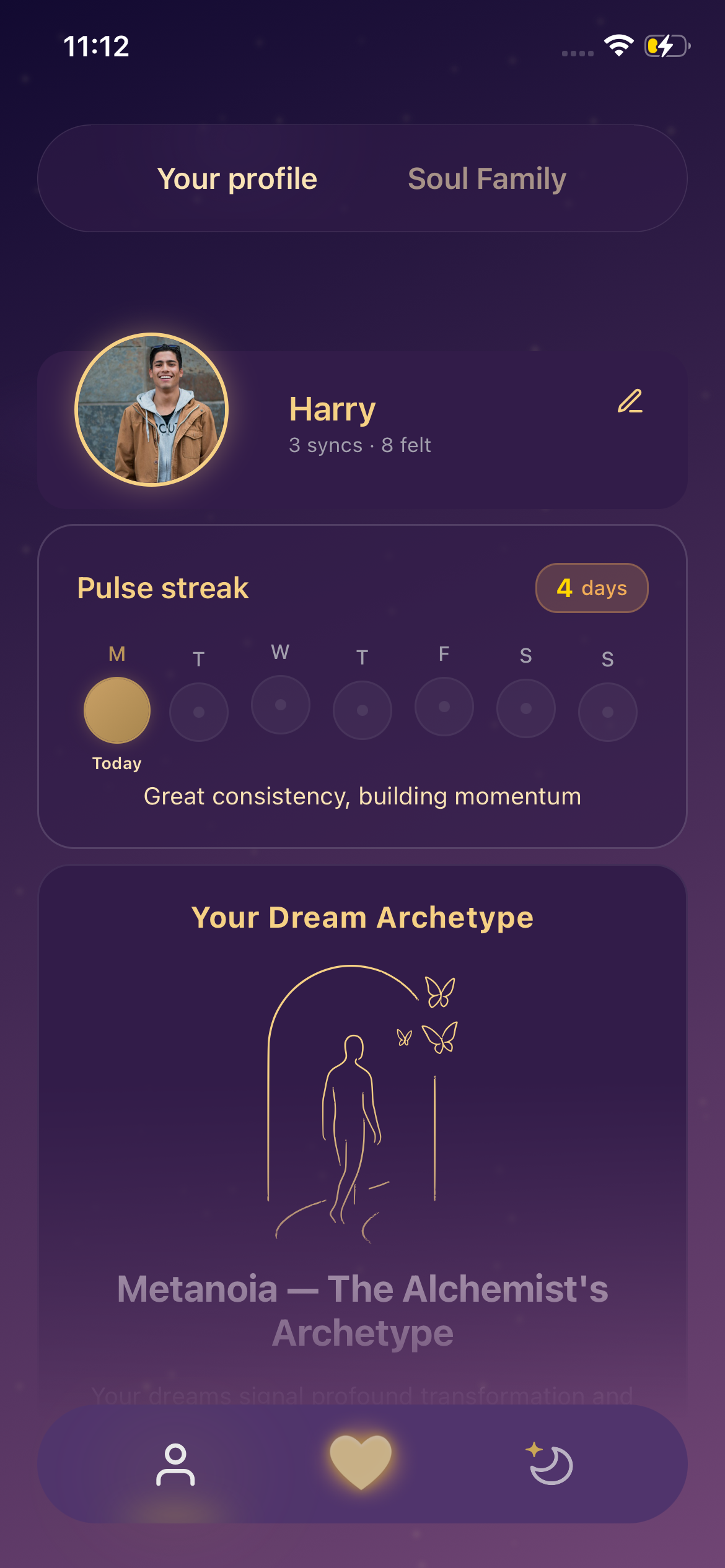This screenshot has width=725, height=1568.
Task: Open the heart tab in bottom navigation
Action: (x=361, y=1462)
